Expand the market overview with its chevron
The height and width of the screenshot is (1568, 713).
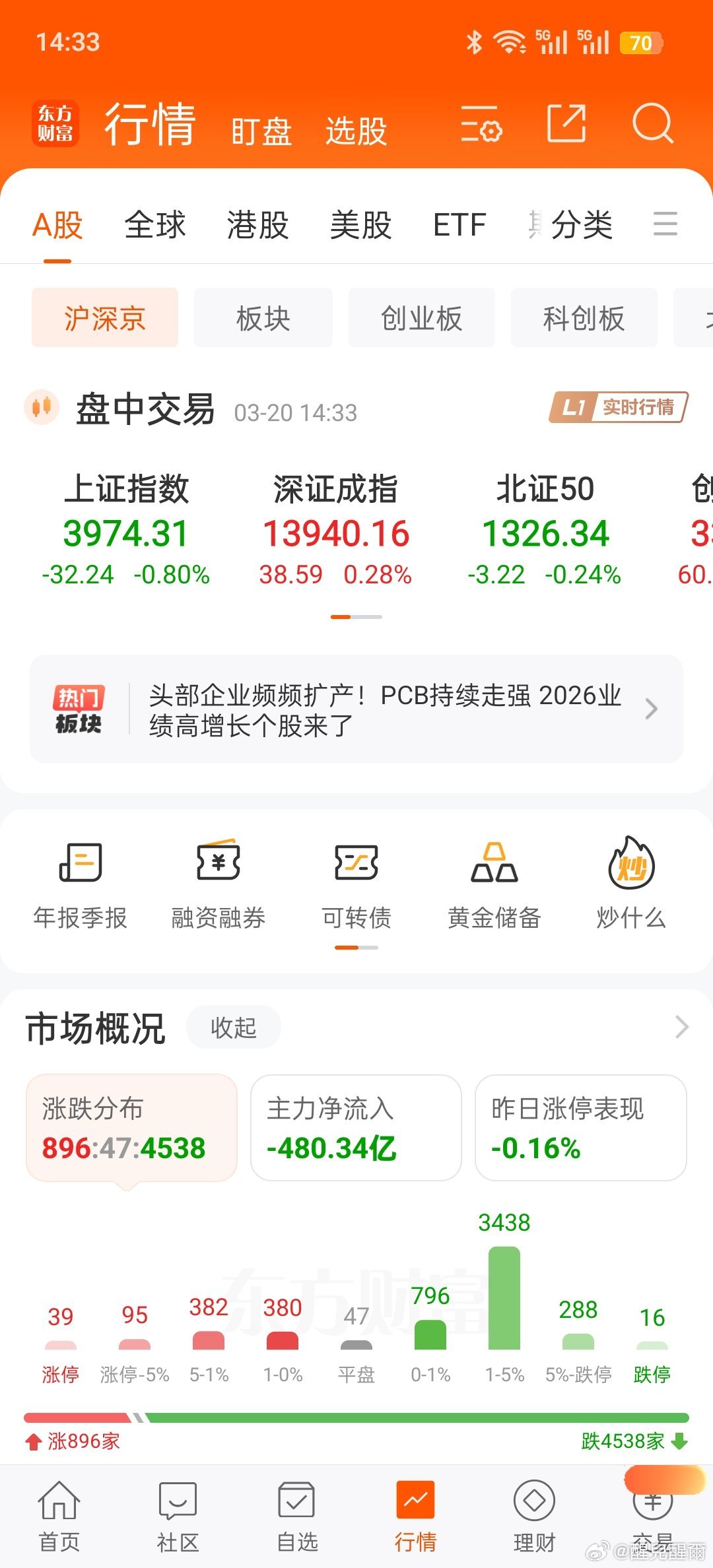[x=681, y=1027]
